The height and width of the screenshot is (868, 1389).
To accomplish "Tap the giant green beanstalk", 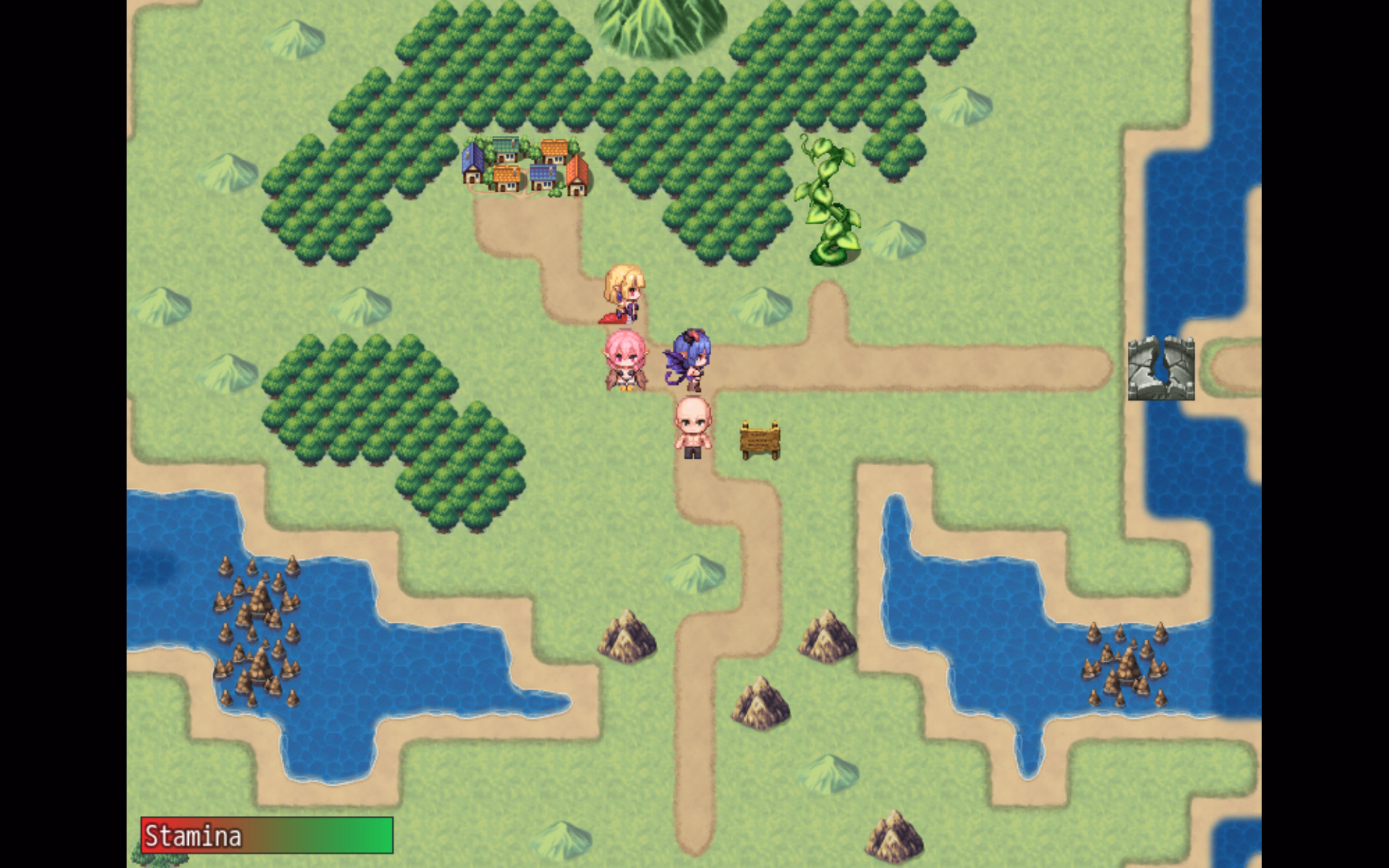I will pos(829,203).
